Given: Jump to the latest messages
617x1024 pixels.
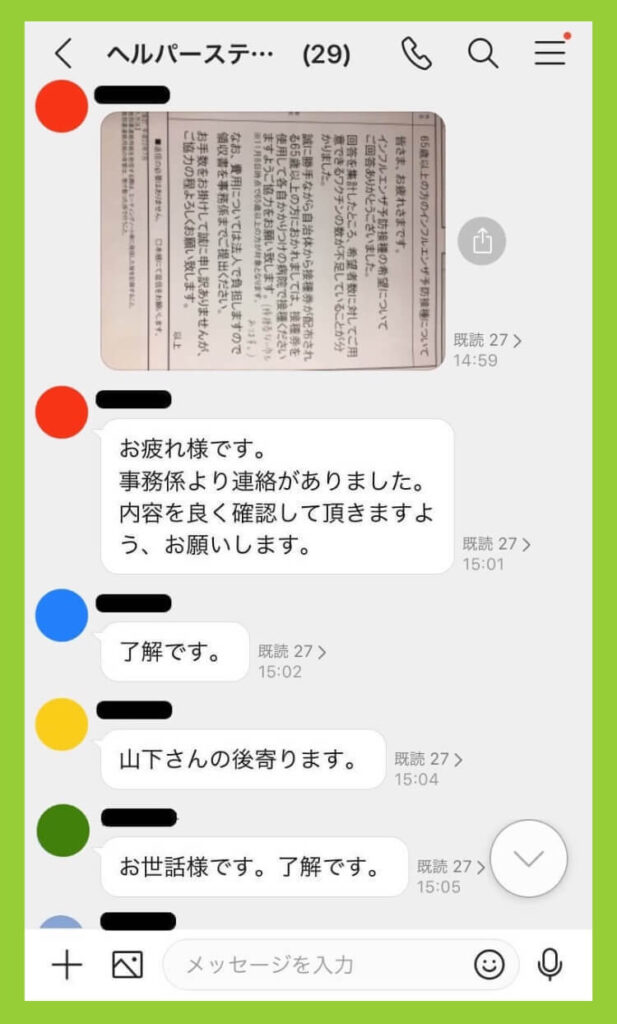Looking at the screenshot, I should [x=529, y=858].
